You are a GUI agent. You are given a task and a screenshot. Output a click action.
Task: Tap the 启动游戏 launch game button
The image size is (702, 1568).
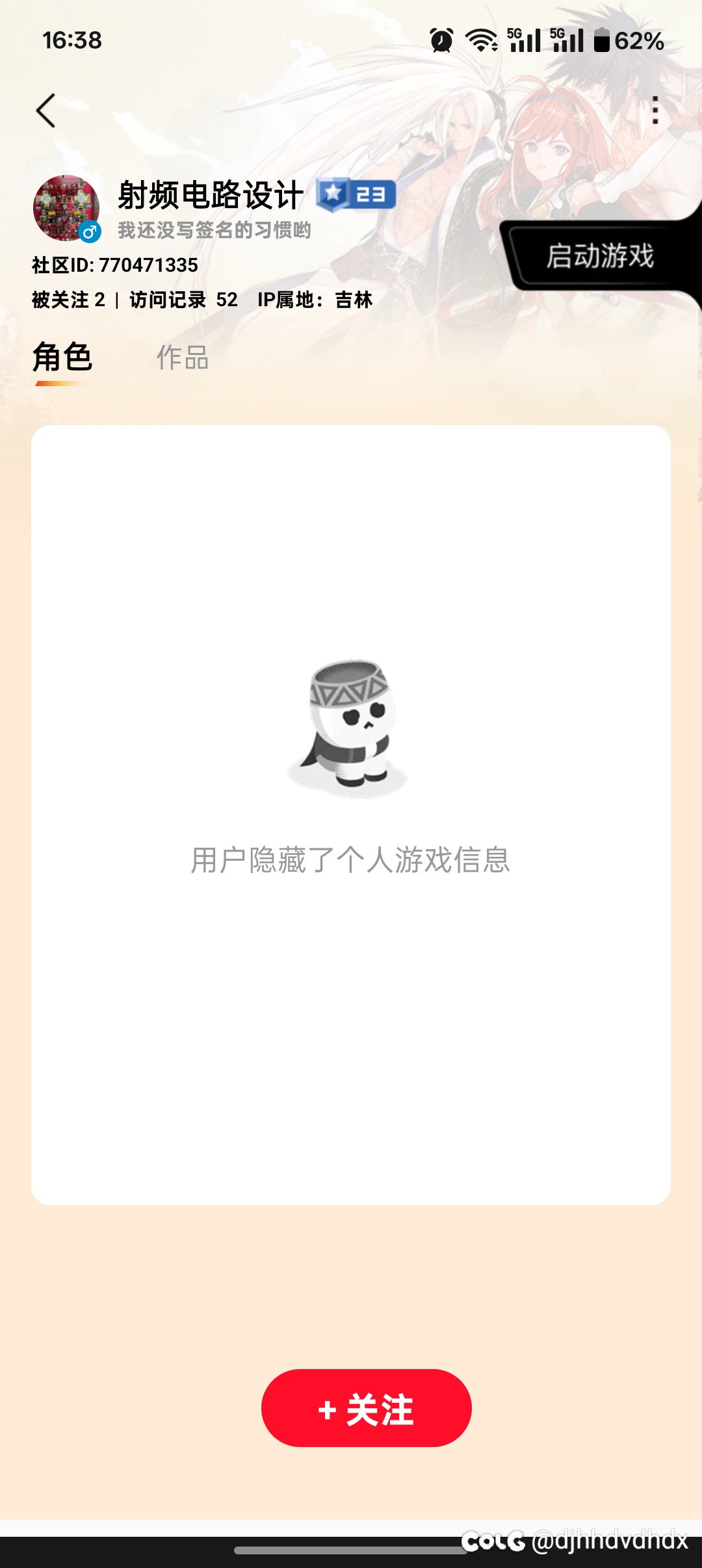(x=600, y=255)
